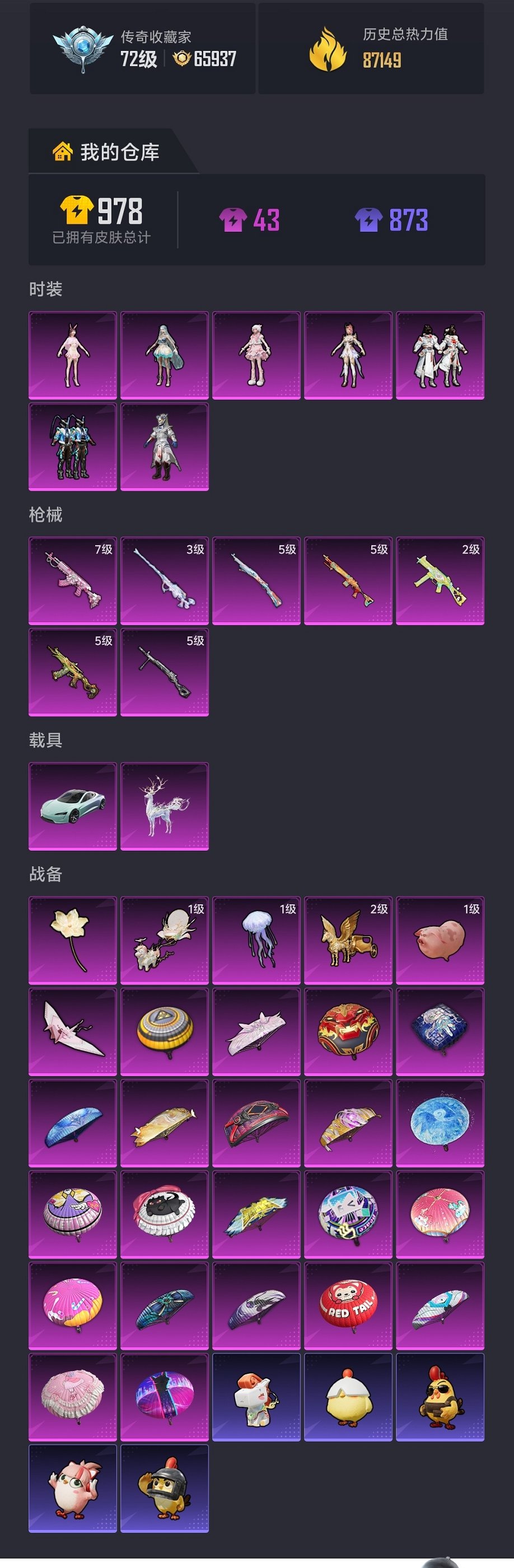View the white flower gear item
Image resolution: width=514 pixels, height=1568 pixels.
72,940
